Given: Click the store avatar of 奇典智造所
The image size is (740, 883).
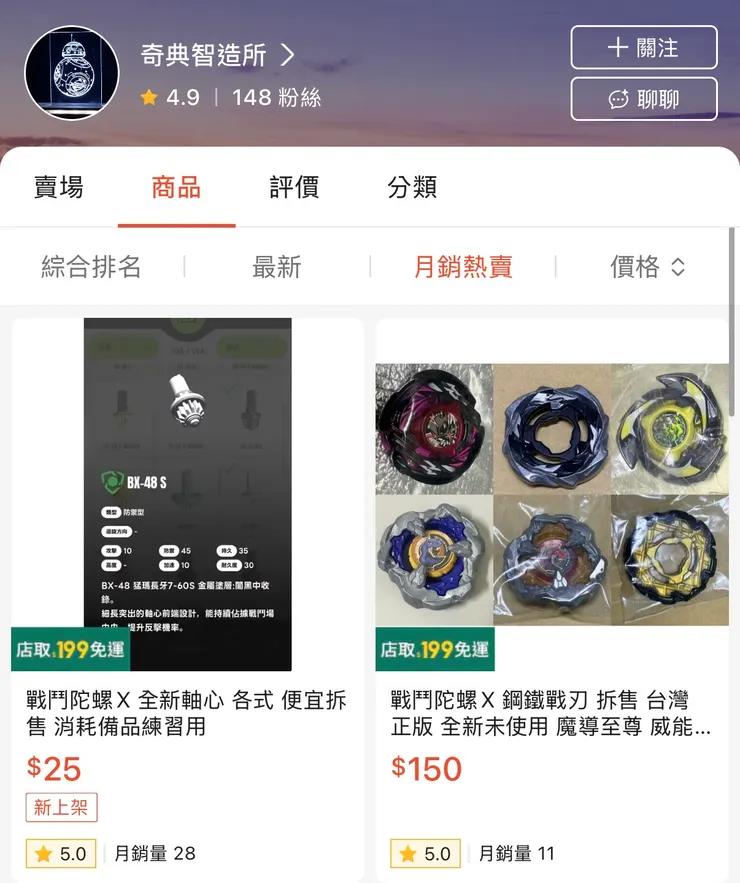Looking at the screenshot, I should tap(72, 70).
